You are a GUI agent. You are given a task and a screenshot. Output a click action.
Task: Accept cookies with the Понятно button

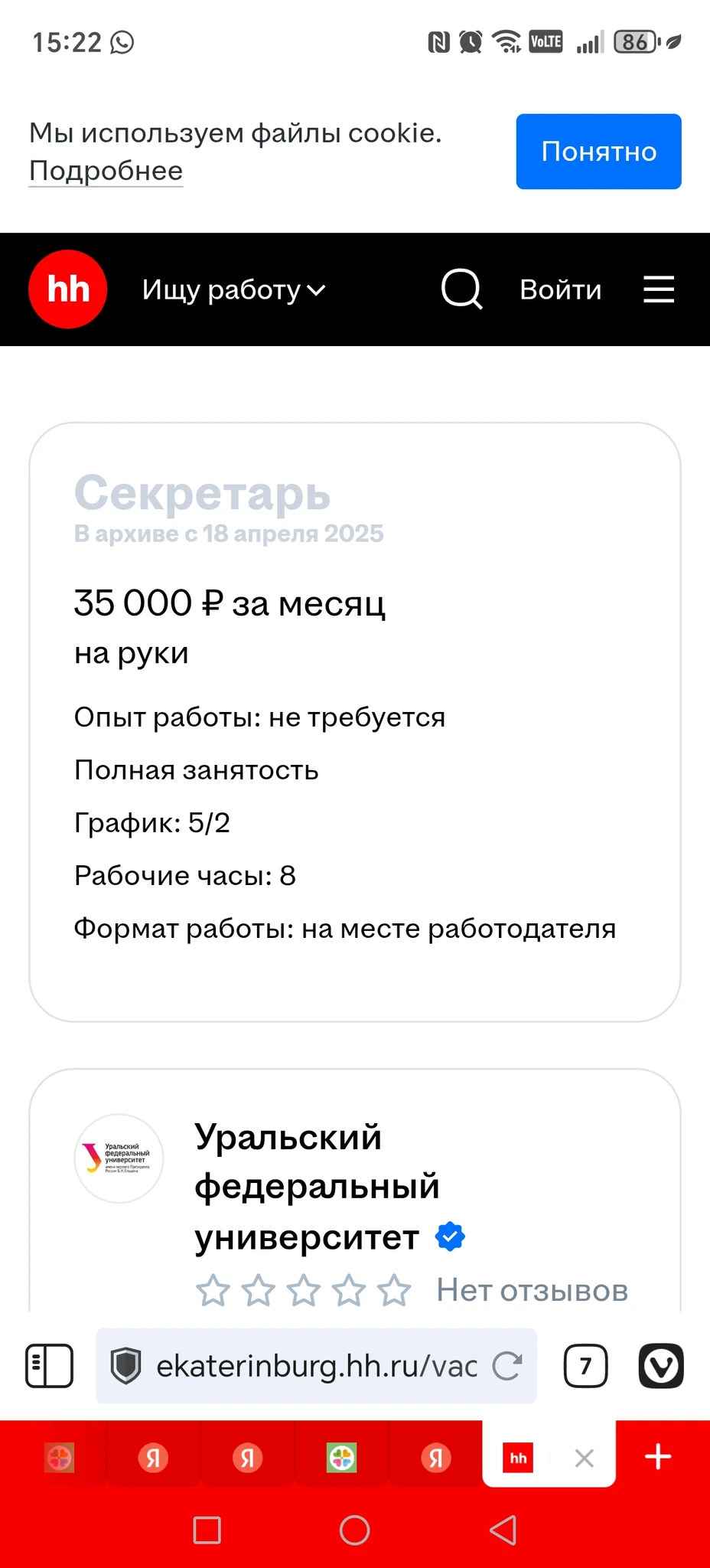[x=598, y=152]
